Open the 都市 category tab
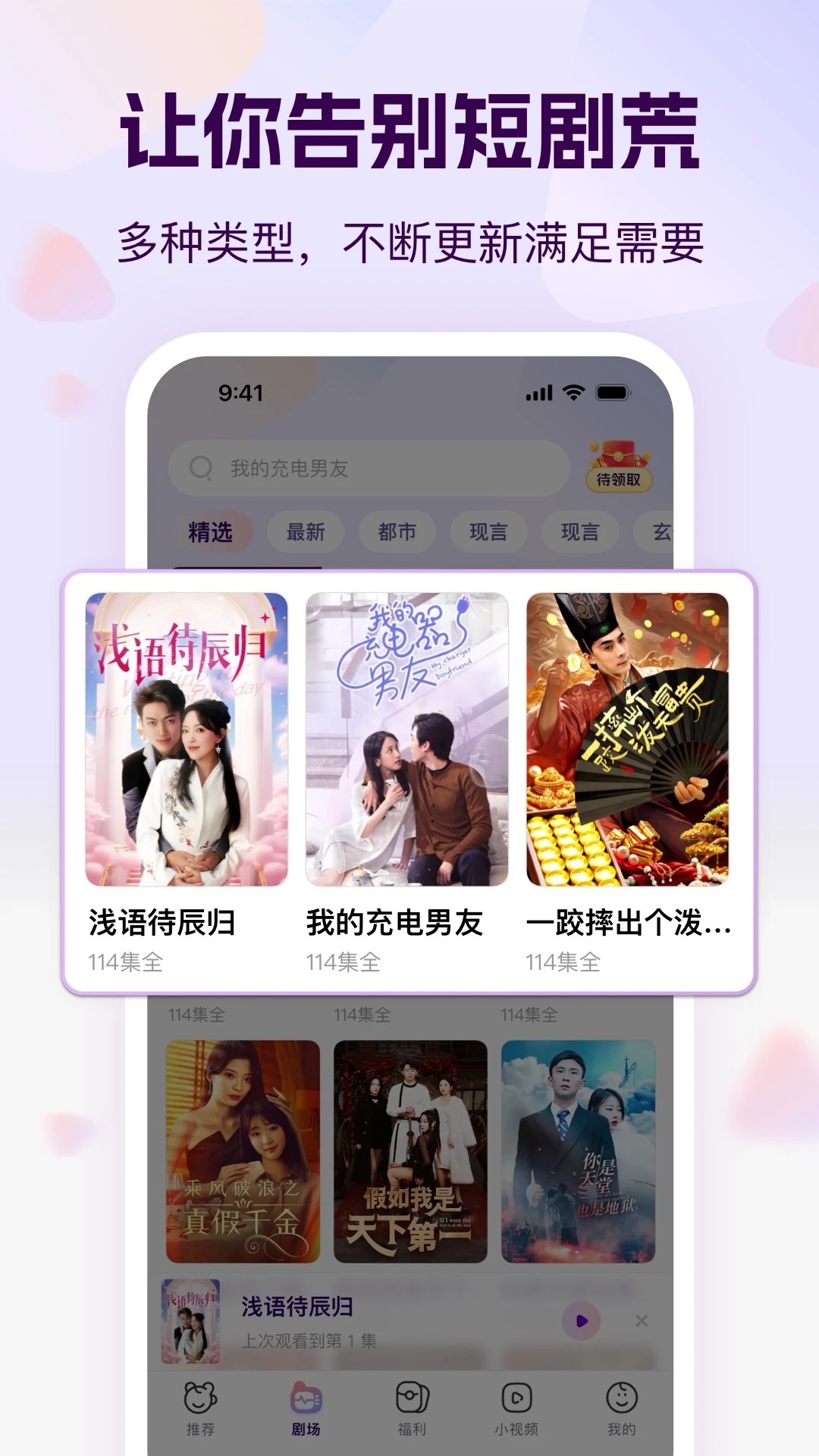This screenshot has height=1456, width=819. [x=397, y=532]
